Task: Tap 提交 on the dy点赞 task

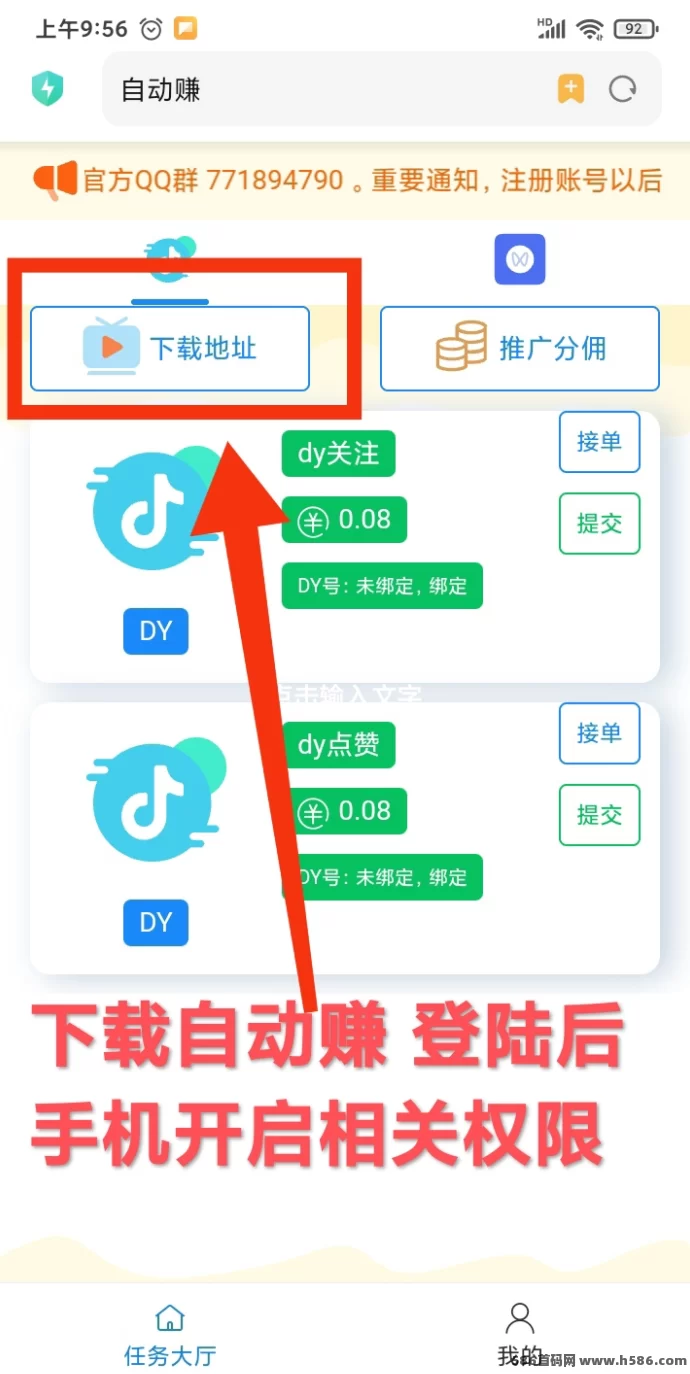Action: click(x=599, y=815)
